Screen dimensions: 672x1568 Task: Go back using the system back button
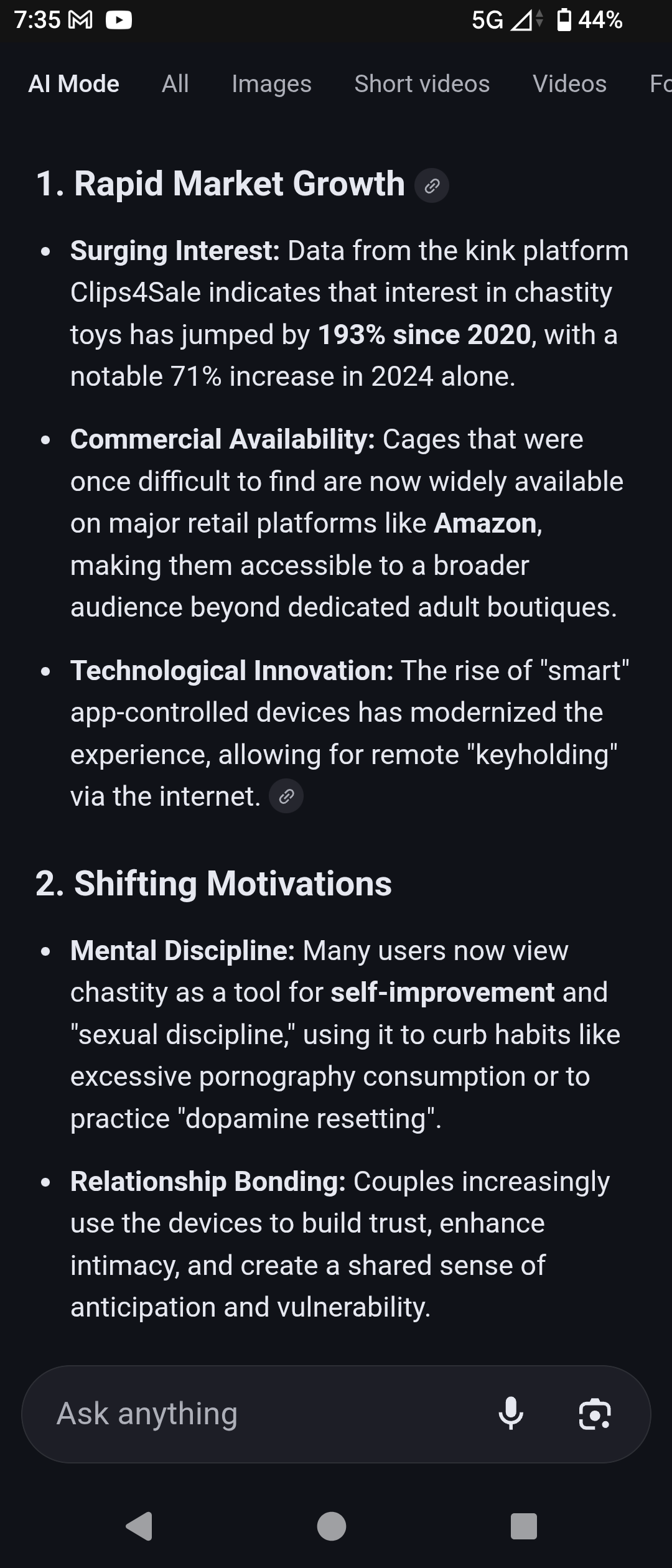[x=140, y=1526]
